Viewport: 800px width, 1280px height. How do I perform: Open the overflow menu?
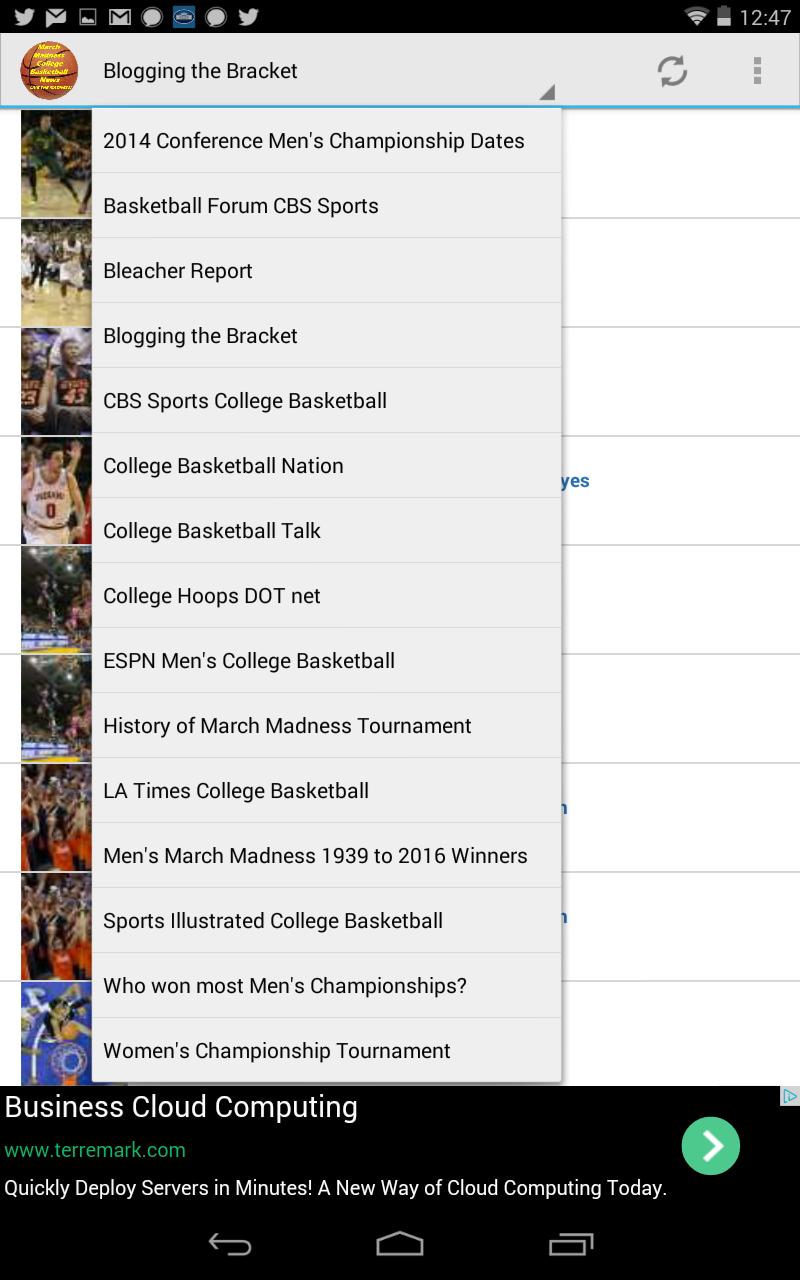[757, 71]
